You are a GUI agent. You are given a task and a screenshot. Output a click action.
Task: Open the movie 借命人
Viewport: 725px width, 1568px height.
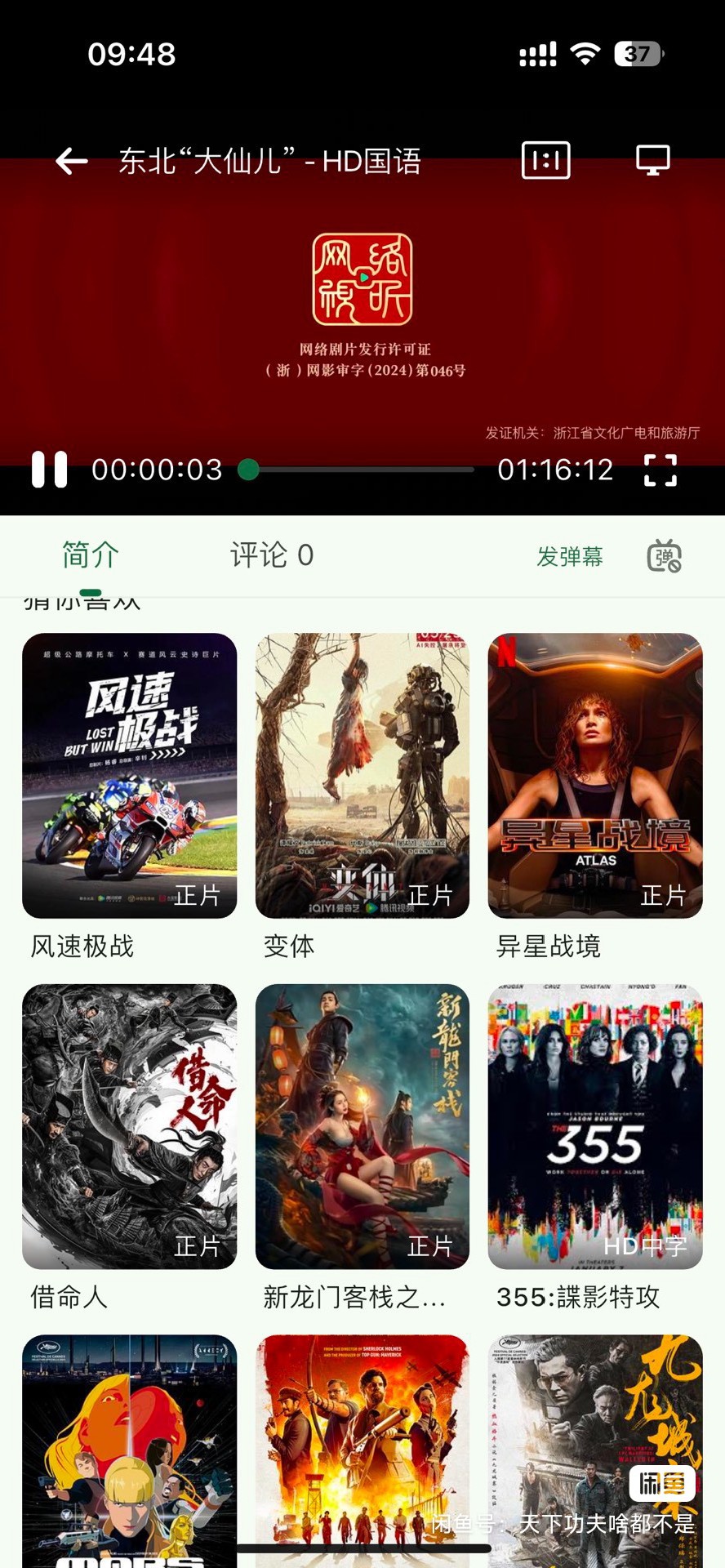(129, 1127)
